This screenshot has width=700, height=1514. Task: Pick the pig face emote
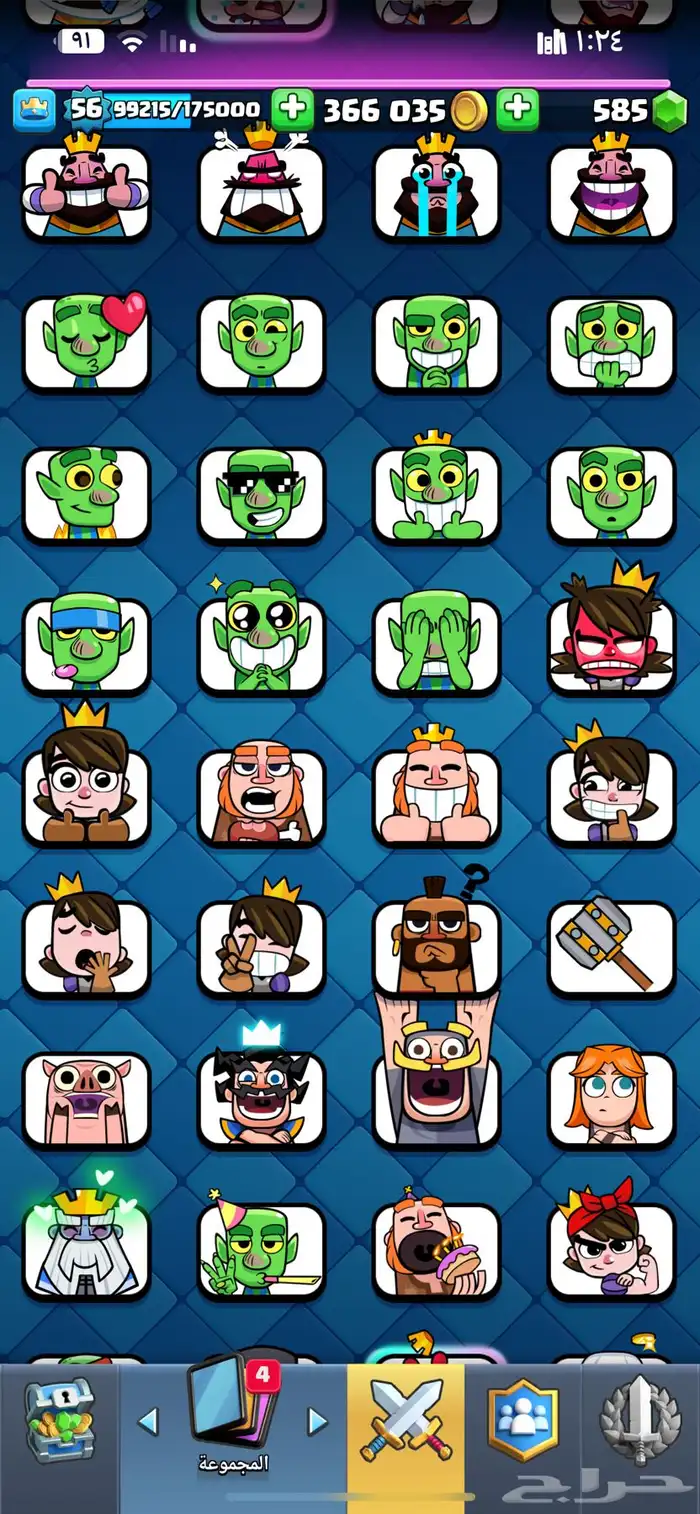(x=86, y=1099)
